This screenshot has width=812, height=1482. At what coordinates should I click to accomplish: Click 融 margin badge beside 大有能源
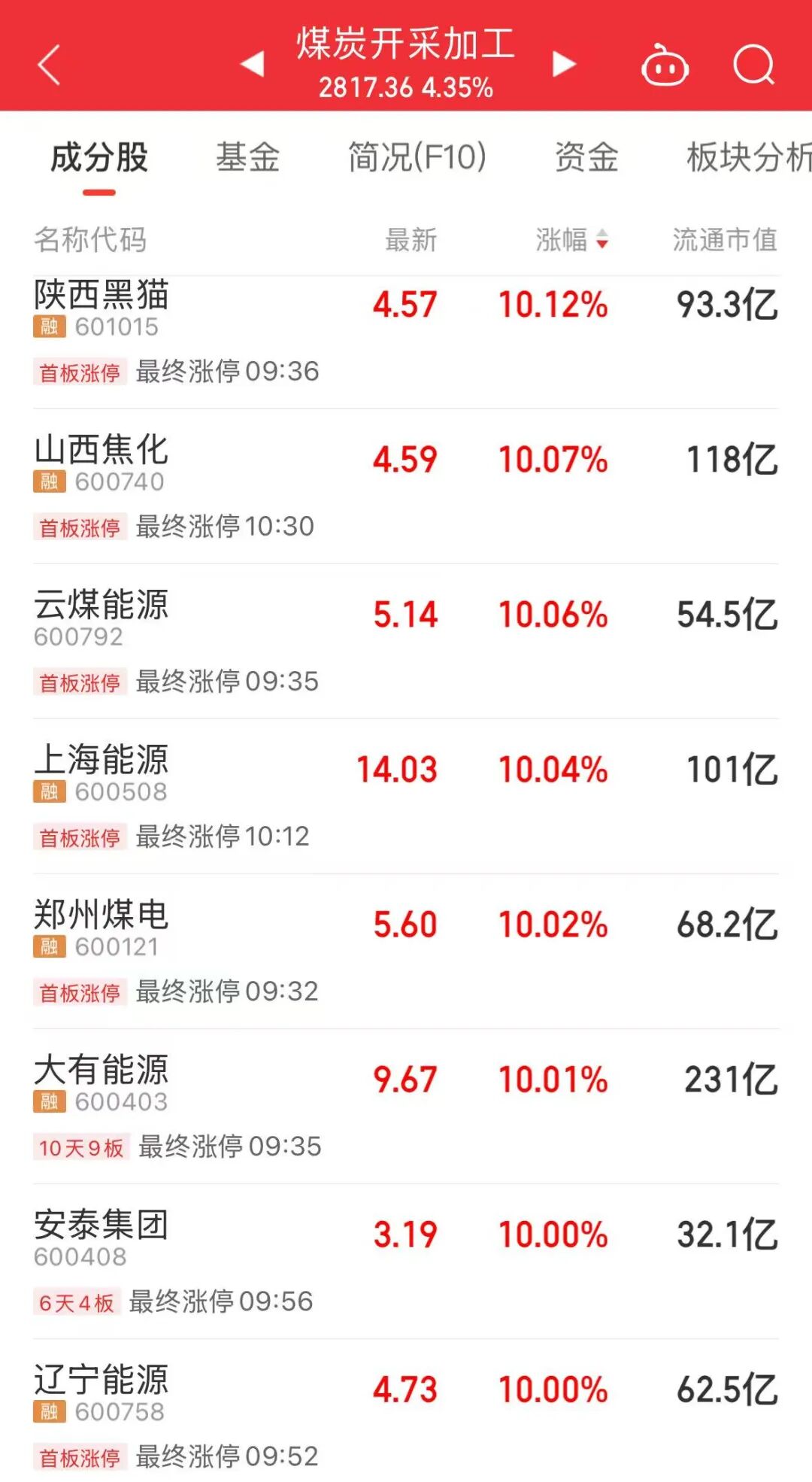pyautogui.click(x=48, y=1102)
